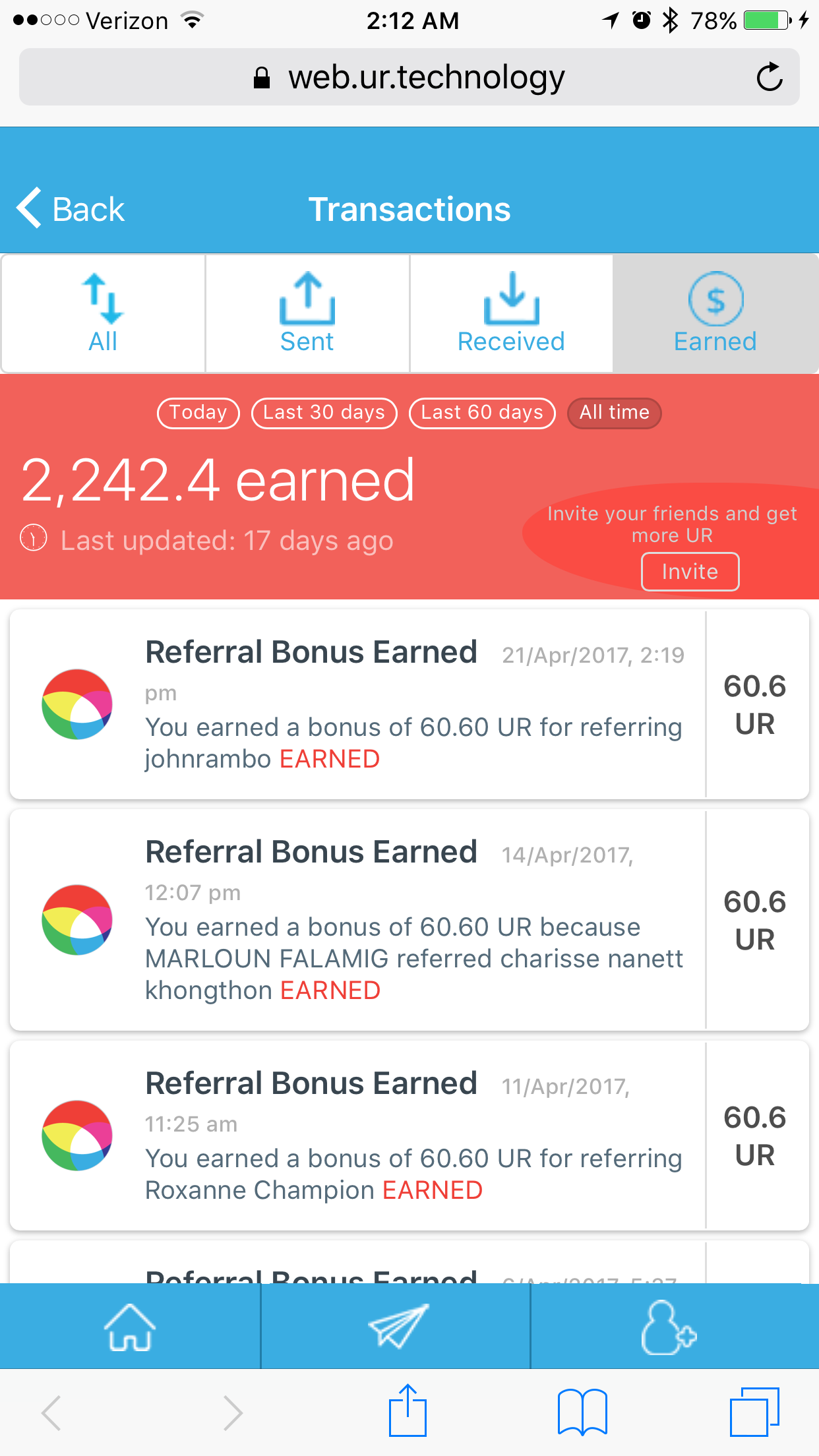Switch to the Sent tab
Screen dimensions: 819x1456
(x=307, y=313)
